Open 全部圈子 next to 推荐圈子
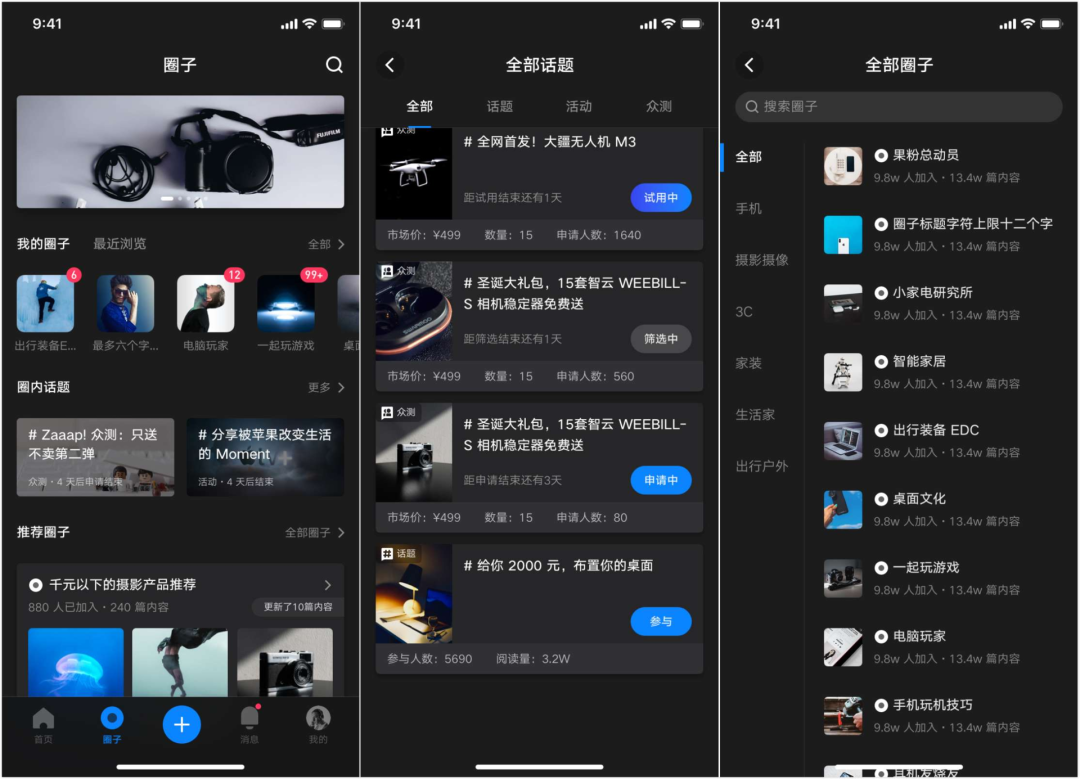The width and height of the screenshot is (1080, 779). coord(314,533)
